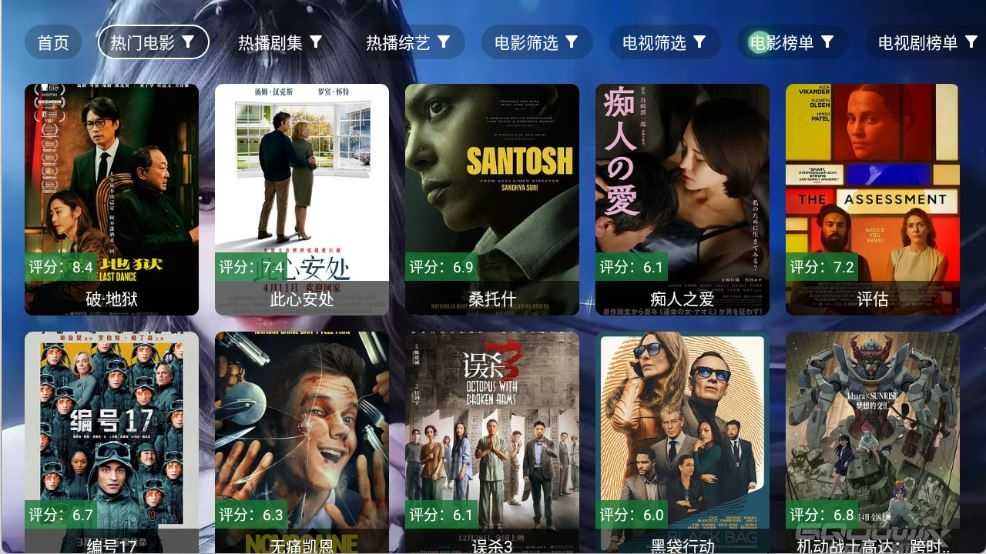Open the 热播剧集 tab
The width and height of the screenshot is (986, 554).
pyautogui.click(x=280, y=43)
